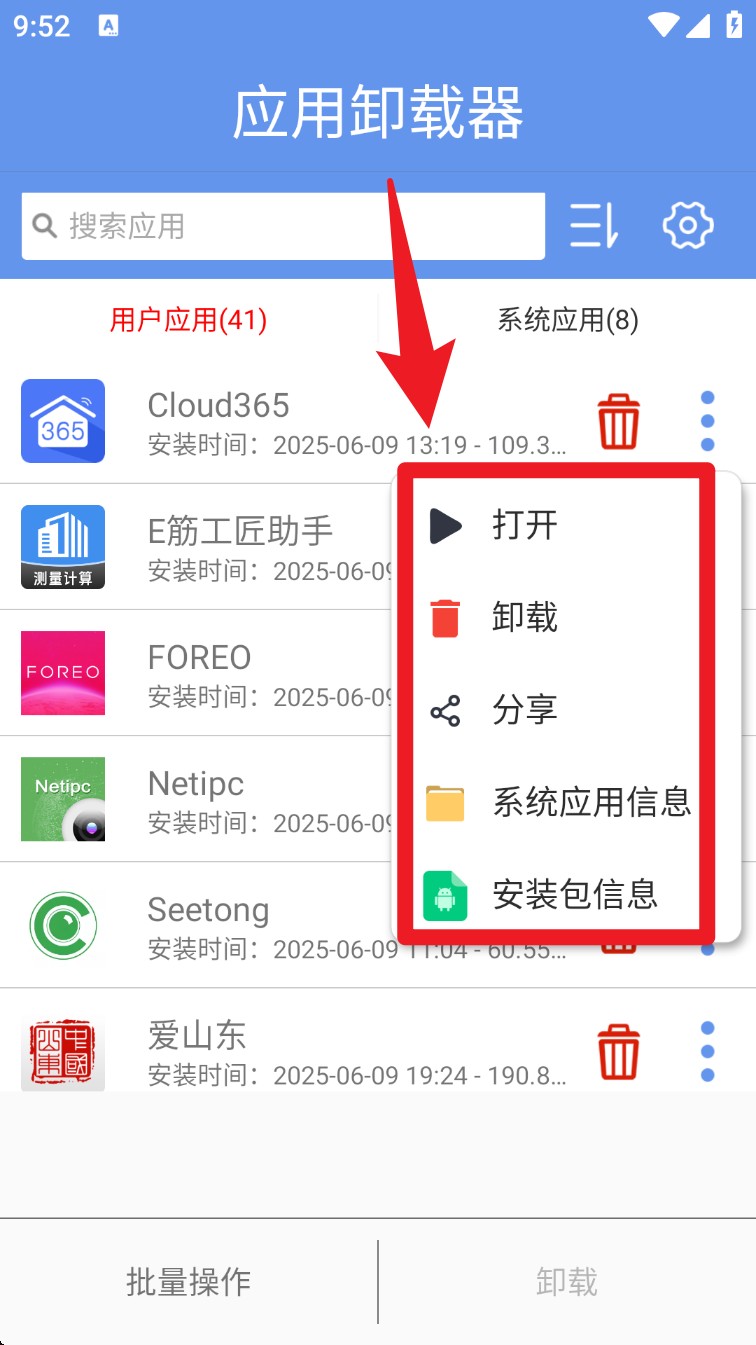
Task: Select 卸载 from the context menu
Action: [524, 617]
